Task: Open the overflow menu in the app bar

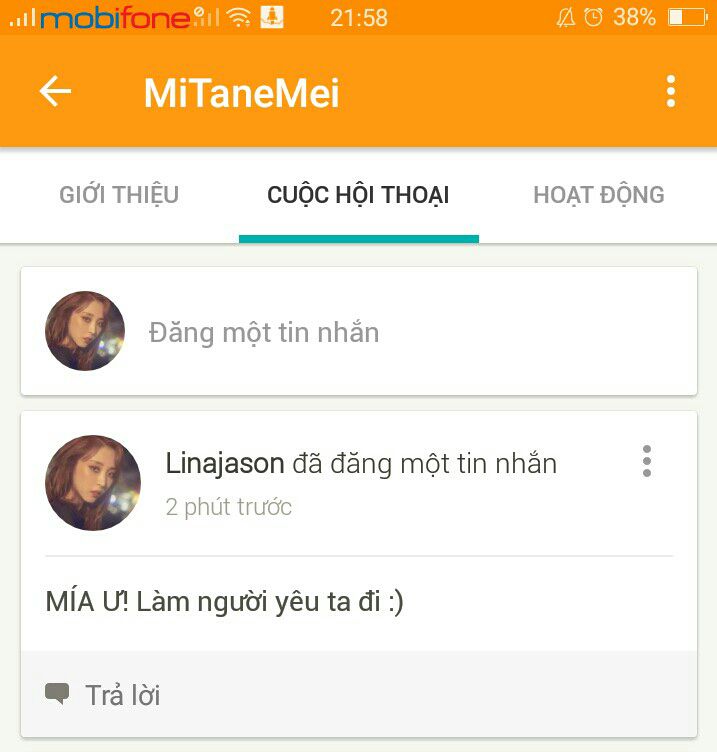Action: click(x=671, y=92)
